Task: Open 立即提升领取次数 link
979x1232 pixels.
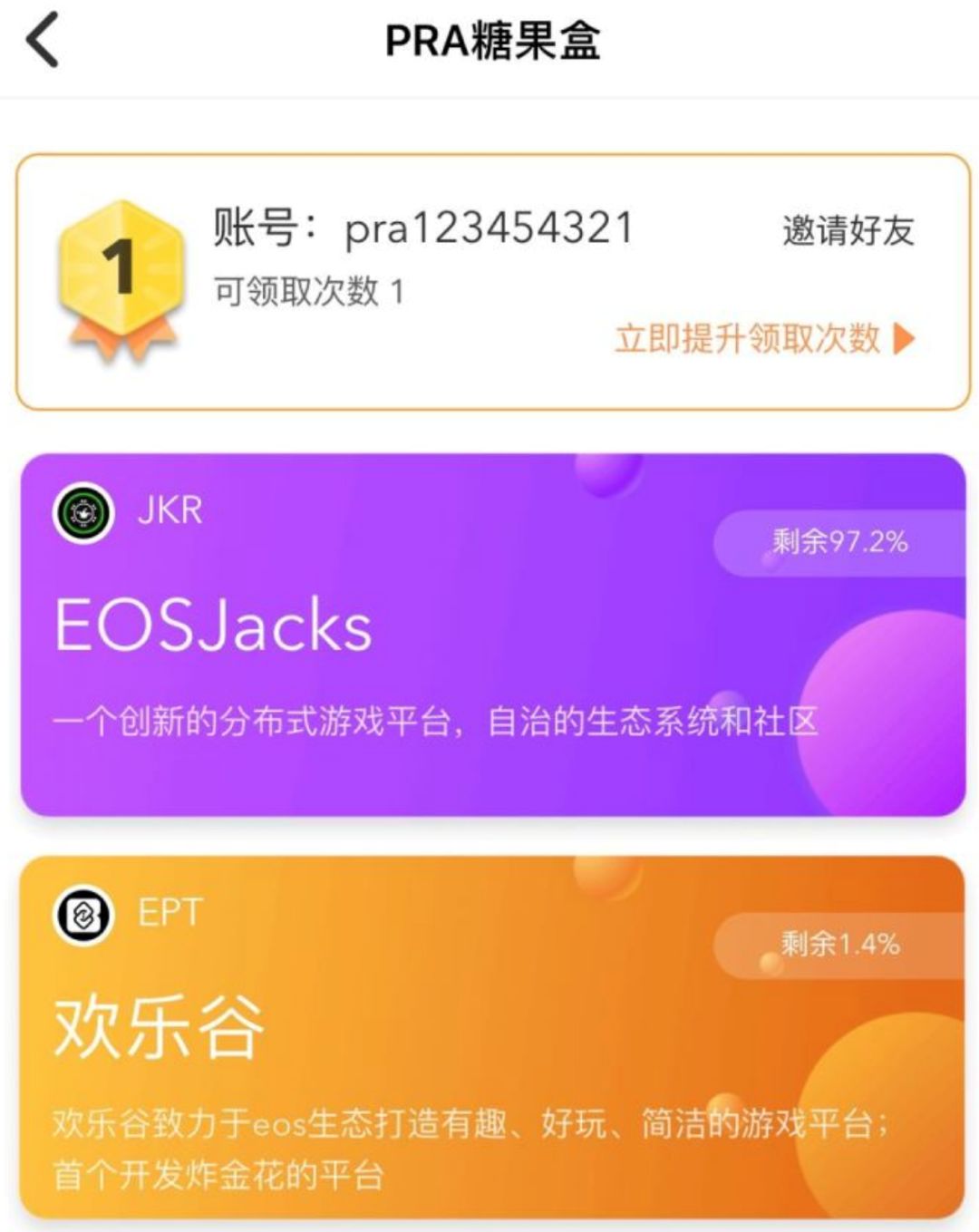Action: (x=763, y=339)
